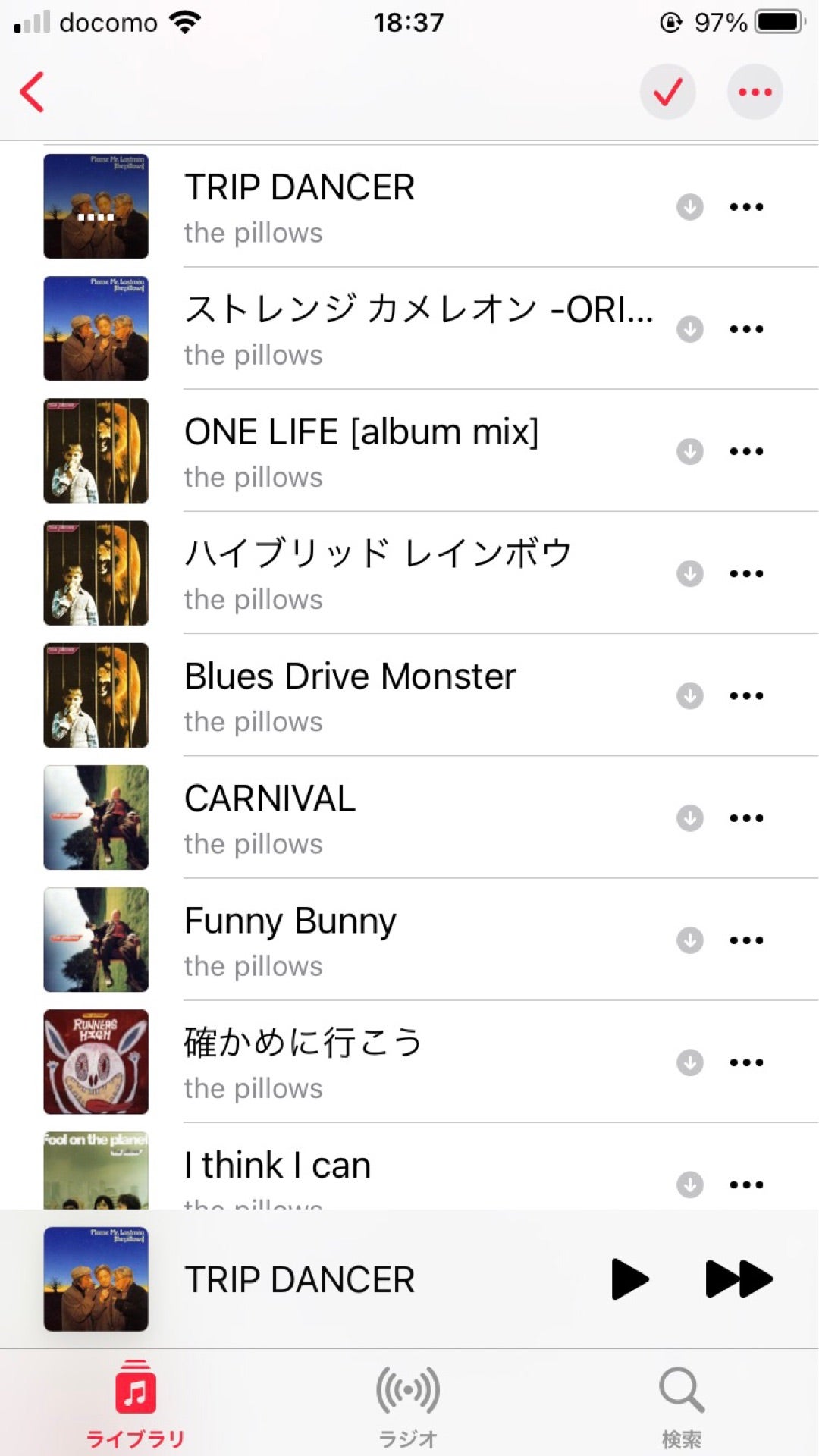819x1456 pixels.
Task: Download ストレンジ カメレオン track
Action: (690, 329)
